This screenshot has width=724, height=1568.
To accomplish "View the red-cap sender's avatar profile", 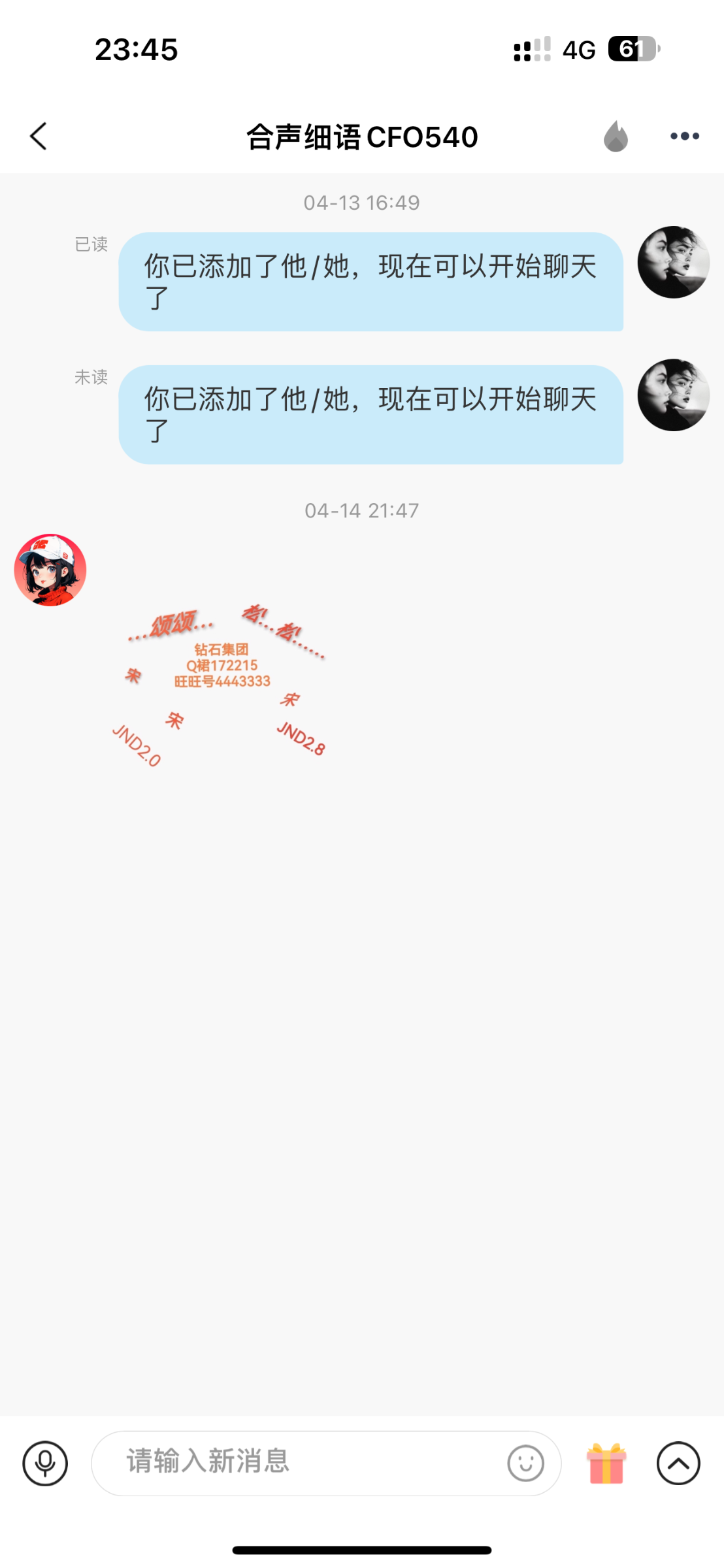I will (50, 570).
